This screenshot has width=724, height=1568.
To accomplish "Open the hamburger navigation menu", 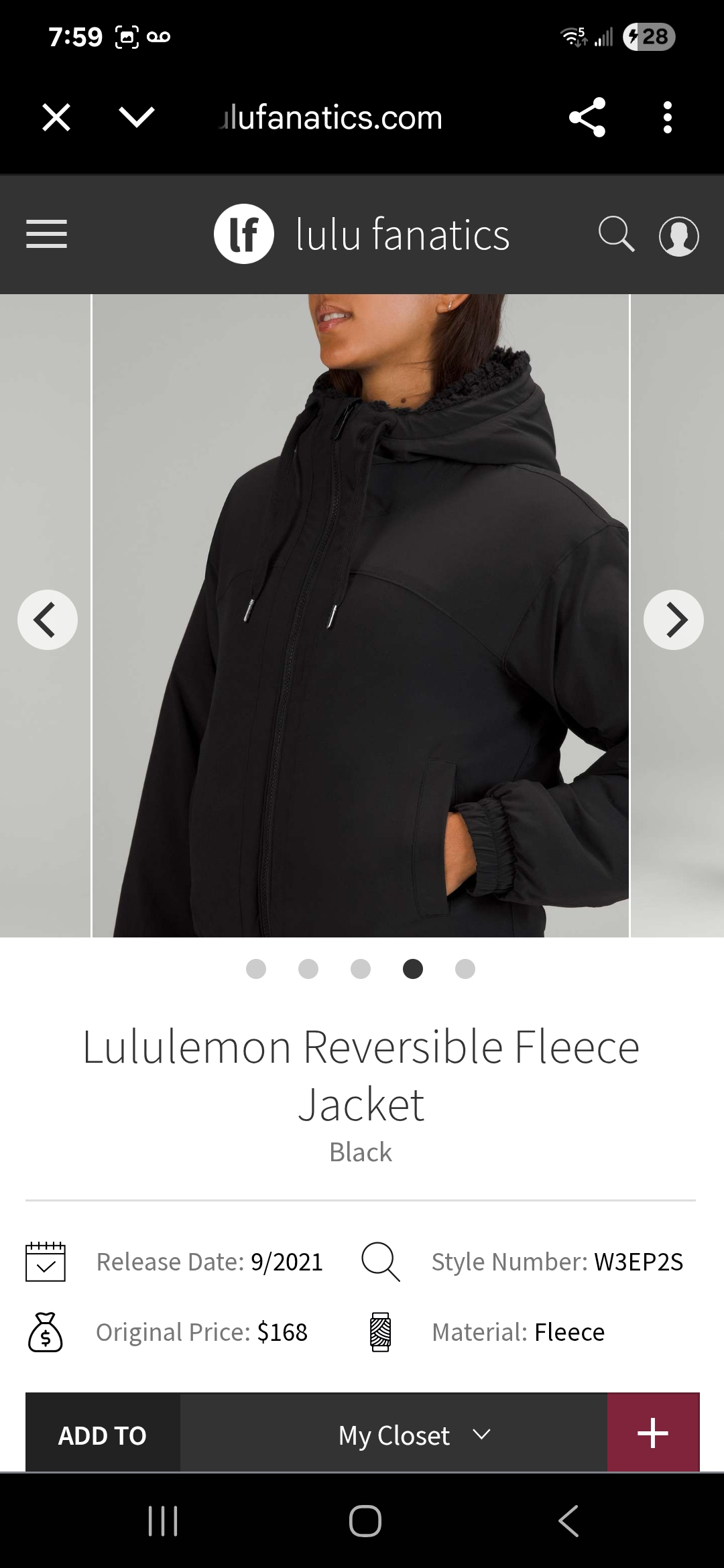I will point(46,235).
